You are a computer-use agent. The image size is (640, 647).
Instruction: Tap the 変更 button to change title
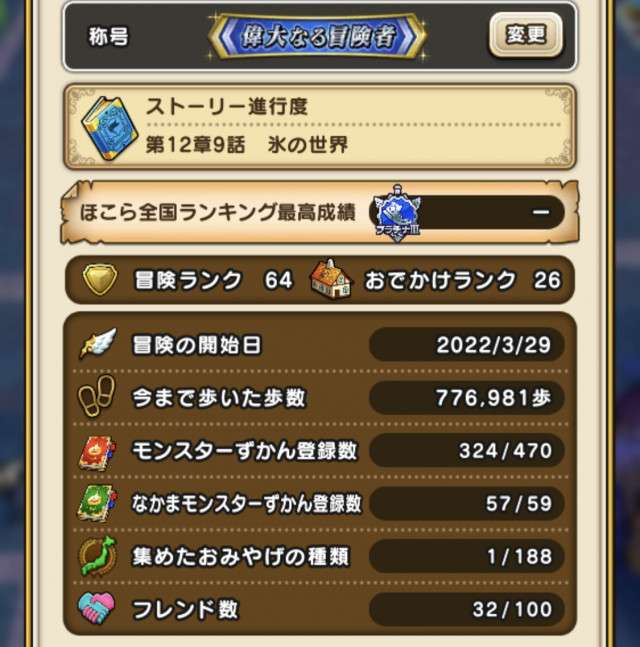coord(525,36)
